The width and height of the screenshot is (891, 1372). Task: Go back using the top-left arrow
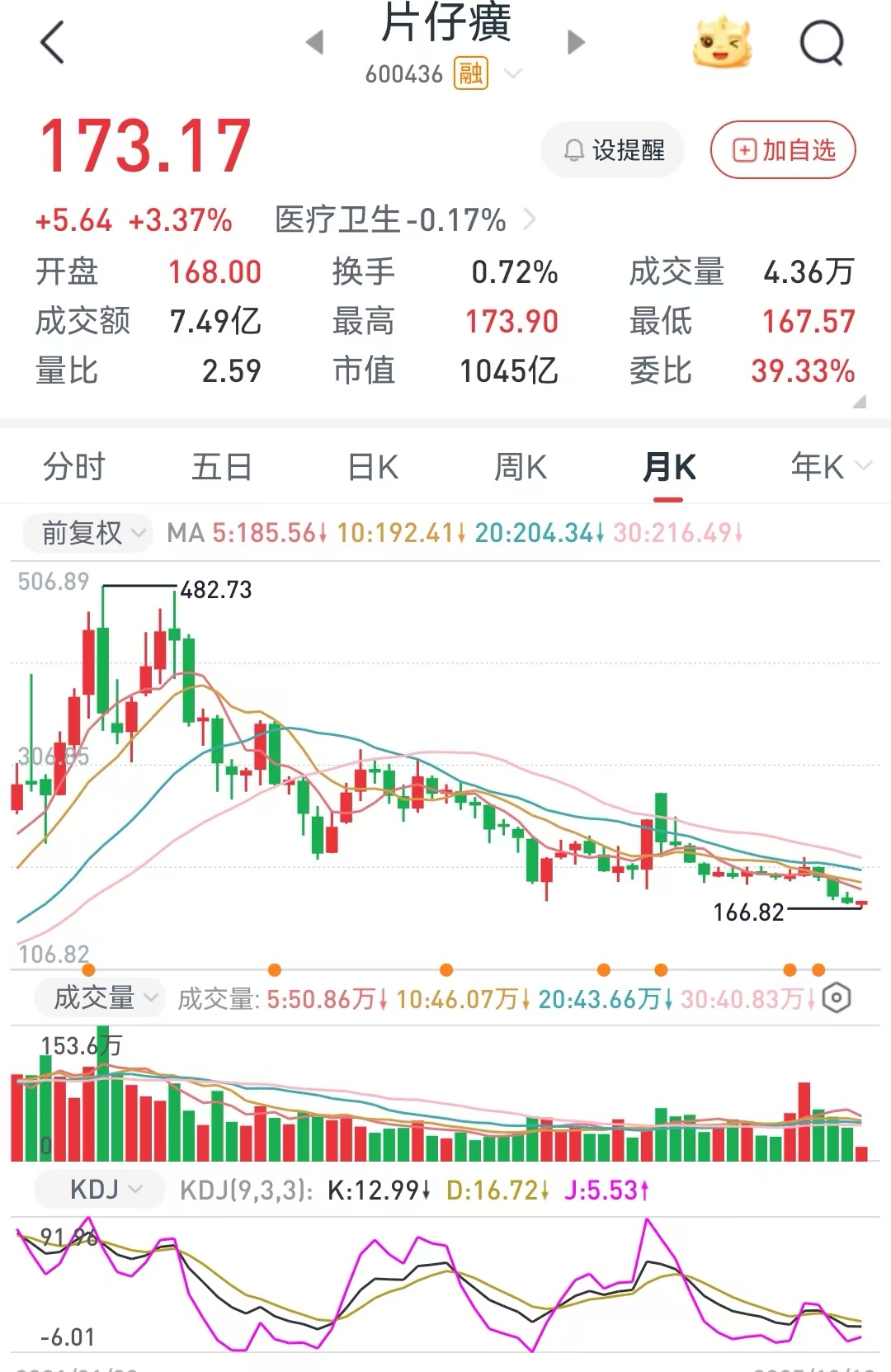click(52, 43)
